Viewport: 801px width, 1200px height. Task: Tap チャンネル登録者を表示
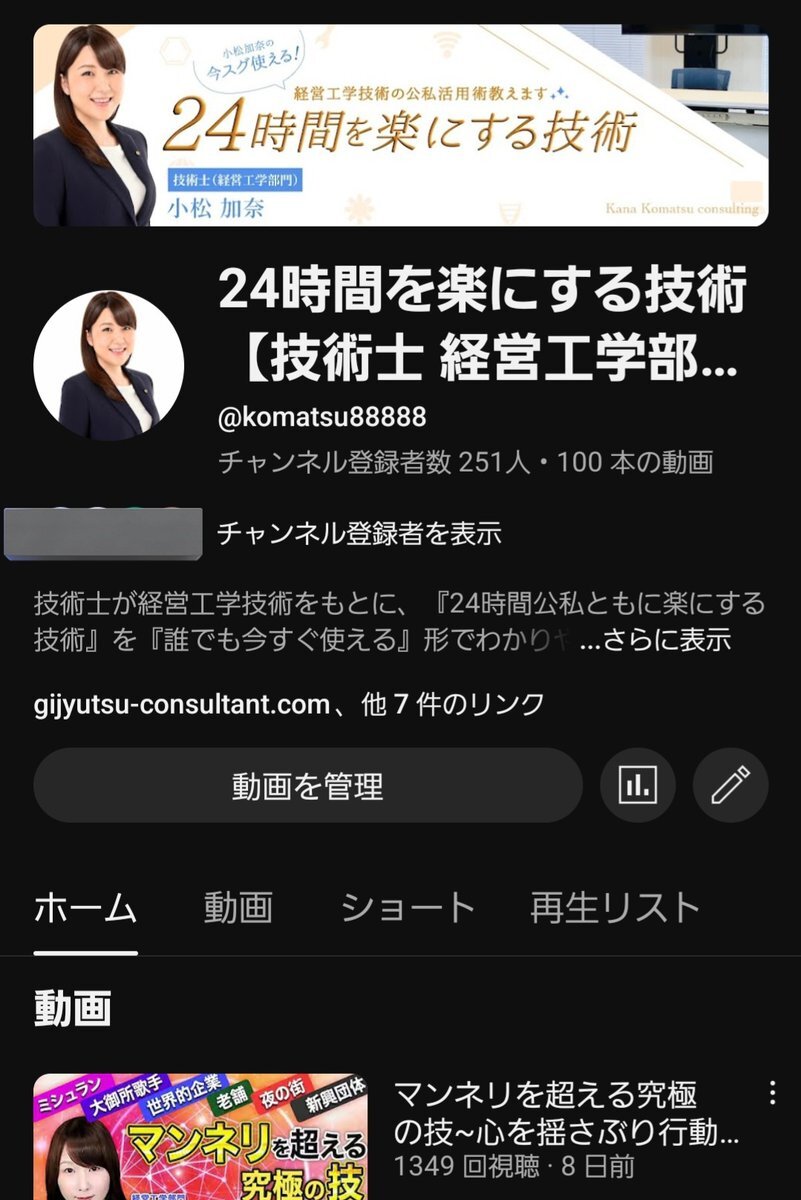click(359, 534)
